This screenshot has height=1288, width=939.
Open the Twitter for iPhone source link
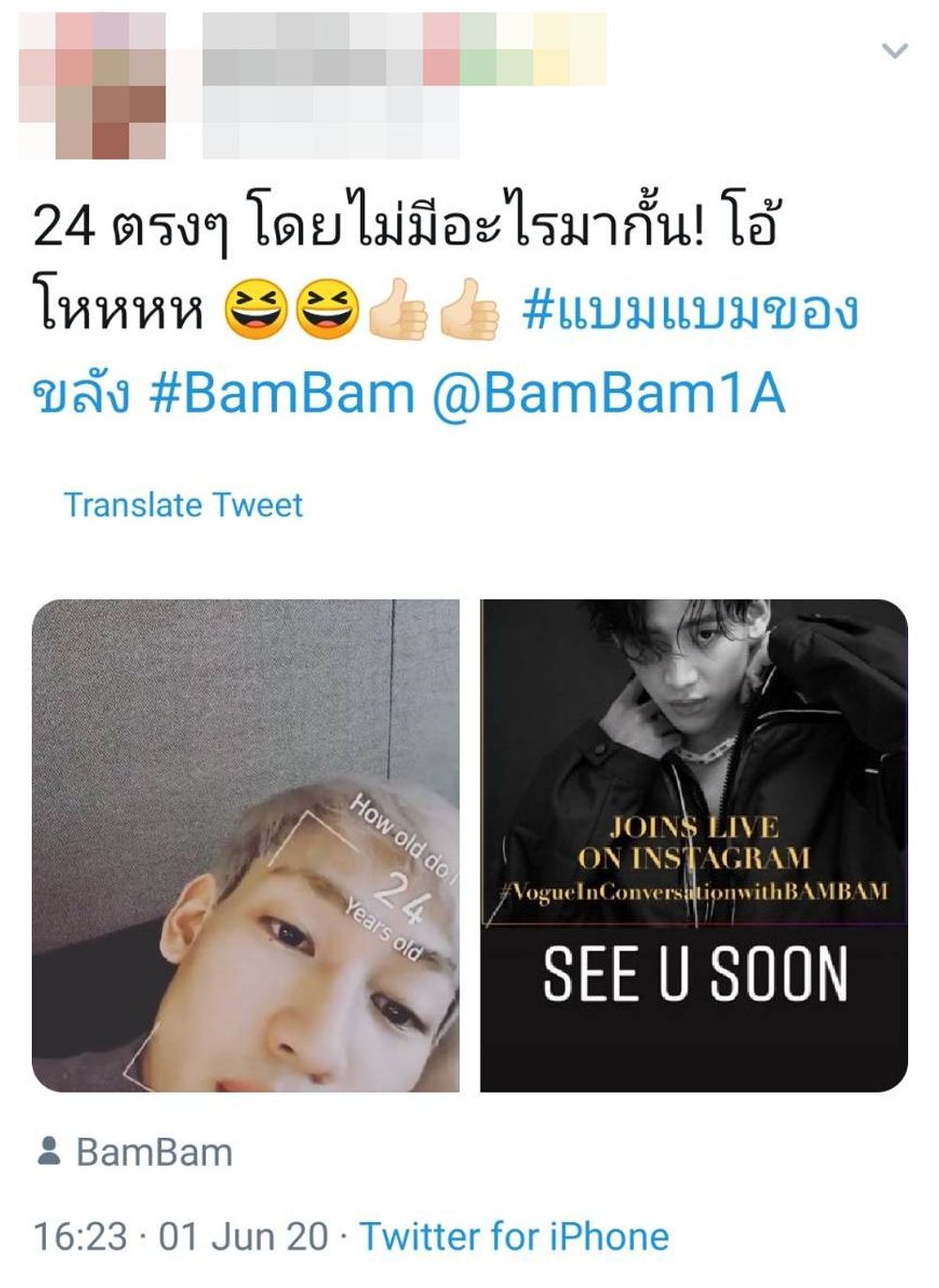click(x=514, y=1236)
